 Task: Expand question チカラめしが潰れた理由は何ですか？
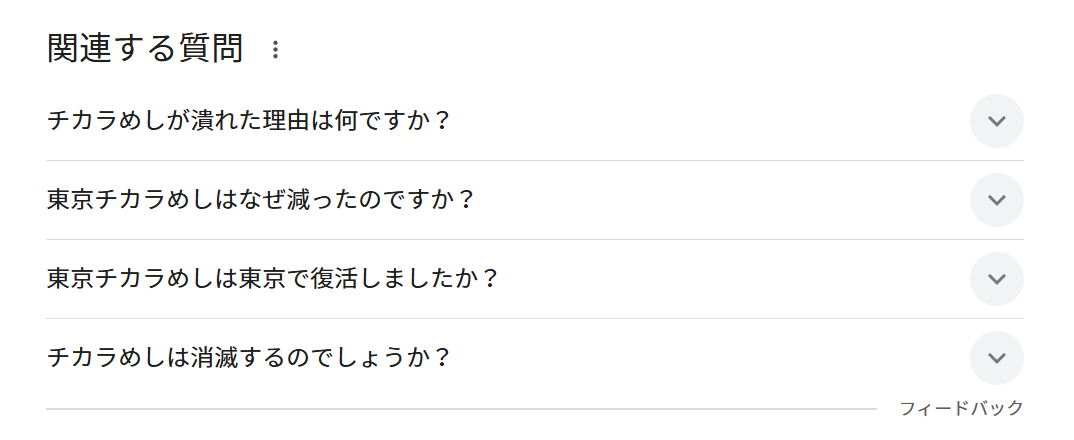click(x=996, y=121)
